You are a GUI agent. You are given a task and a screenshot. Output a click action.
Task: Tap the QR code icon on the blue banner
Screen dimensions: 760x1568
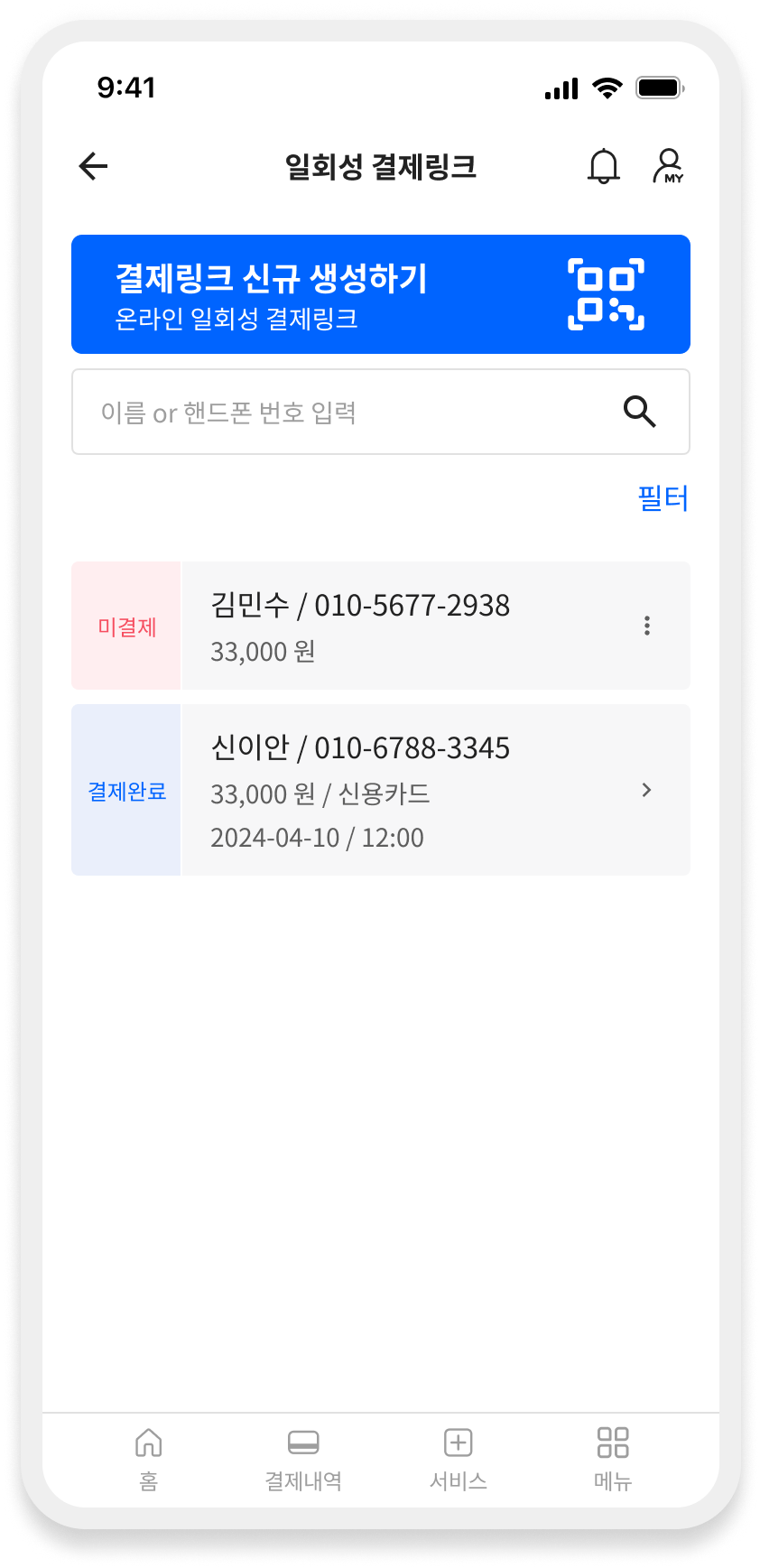(607, 294)
